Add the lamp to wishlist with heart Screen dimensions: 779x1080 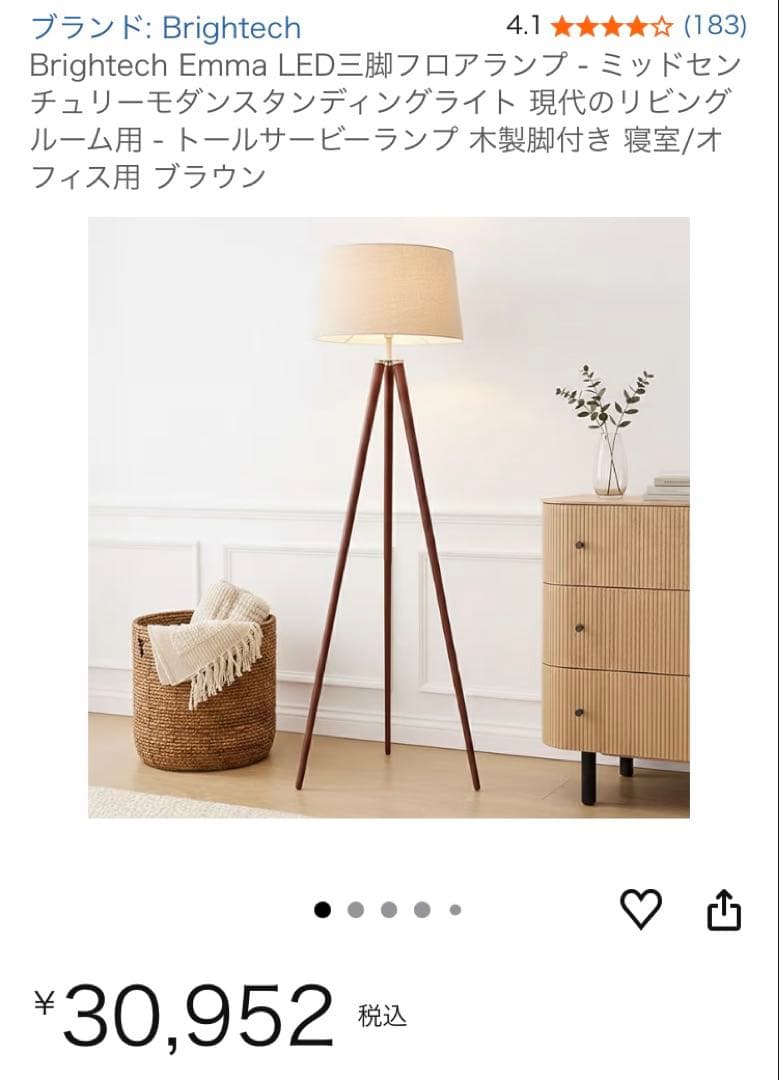641,908
